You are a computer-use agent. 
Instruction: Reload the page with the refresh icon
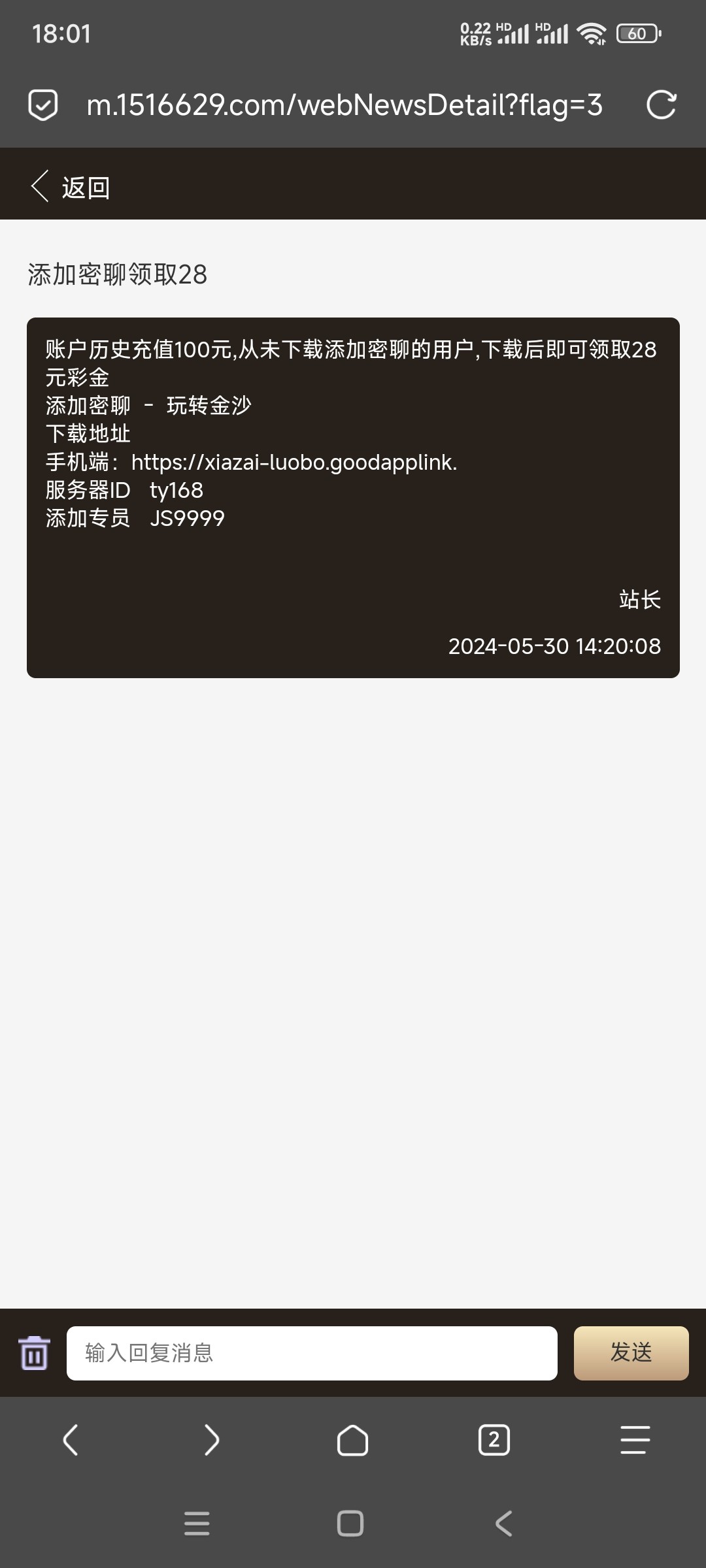pos(661,105)
